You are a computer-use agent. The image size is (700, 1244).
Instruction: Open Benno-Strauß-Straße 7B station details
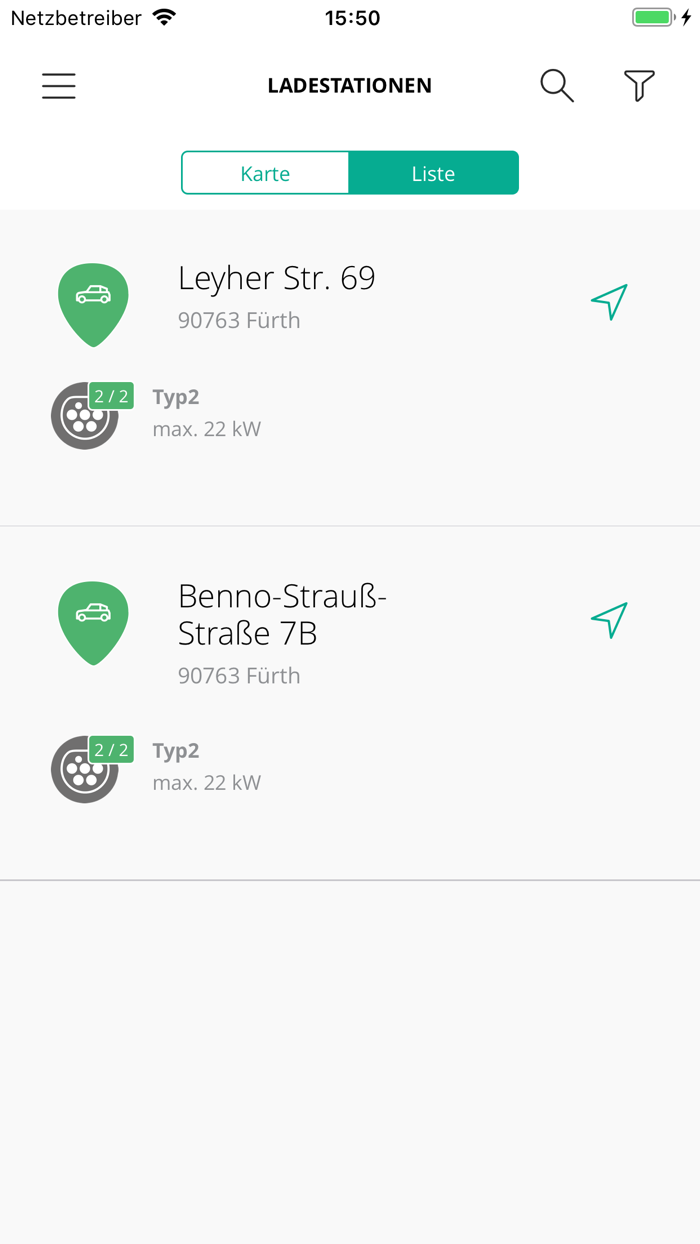(x=350, y=704)
